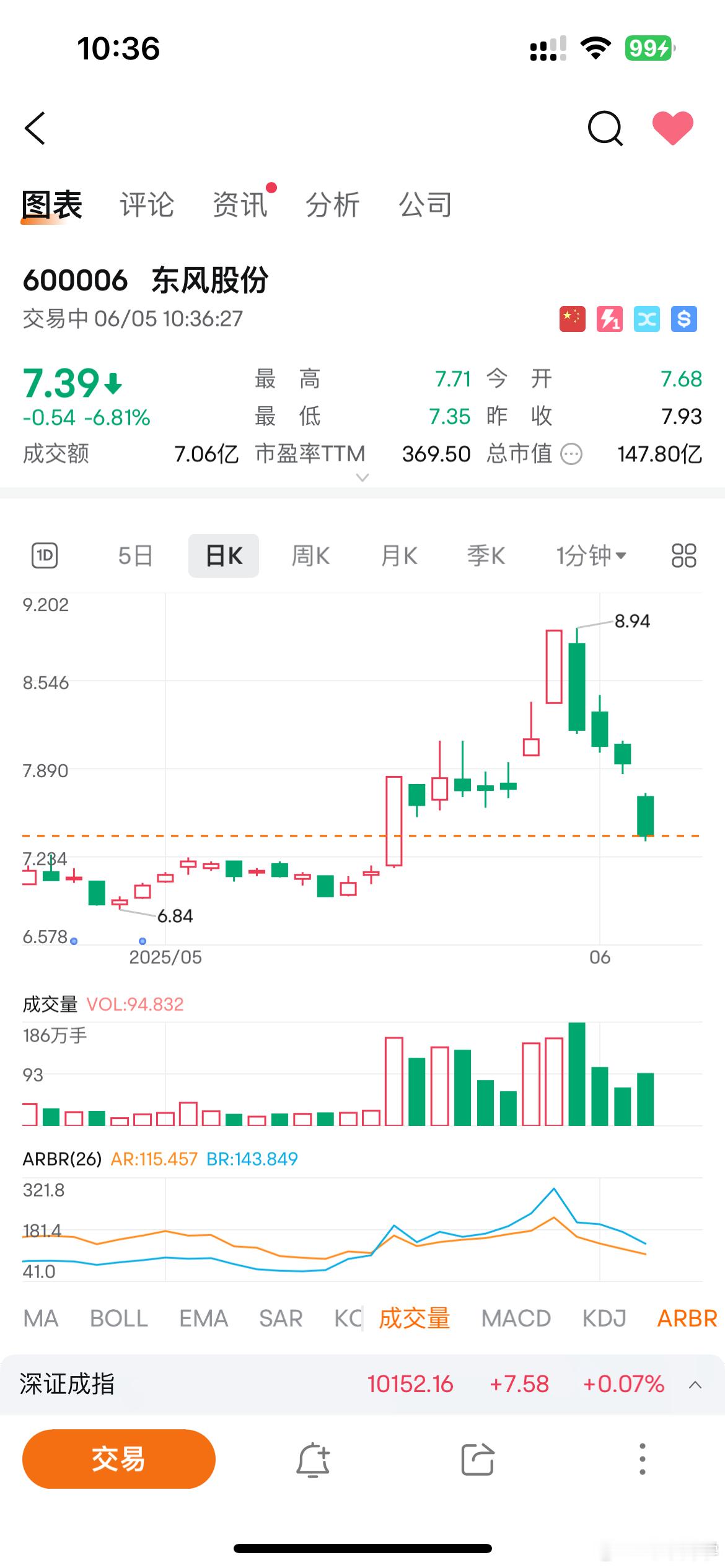Open the 公司 tab
This screenshot has height=1568, width=725.
pyautogui.click(x=425, y=205)
